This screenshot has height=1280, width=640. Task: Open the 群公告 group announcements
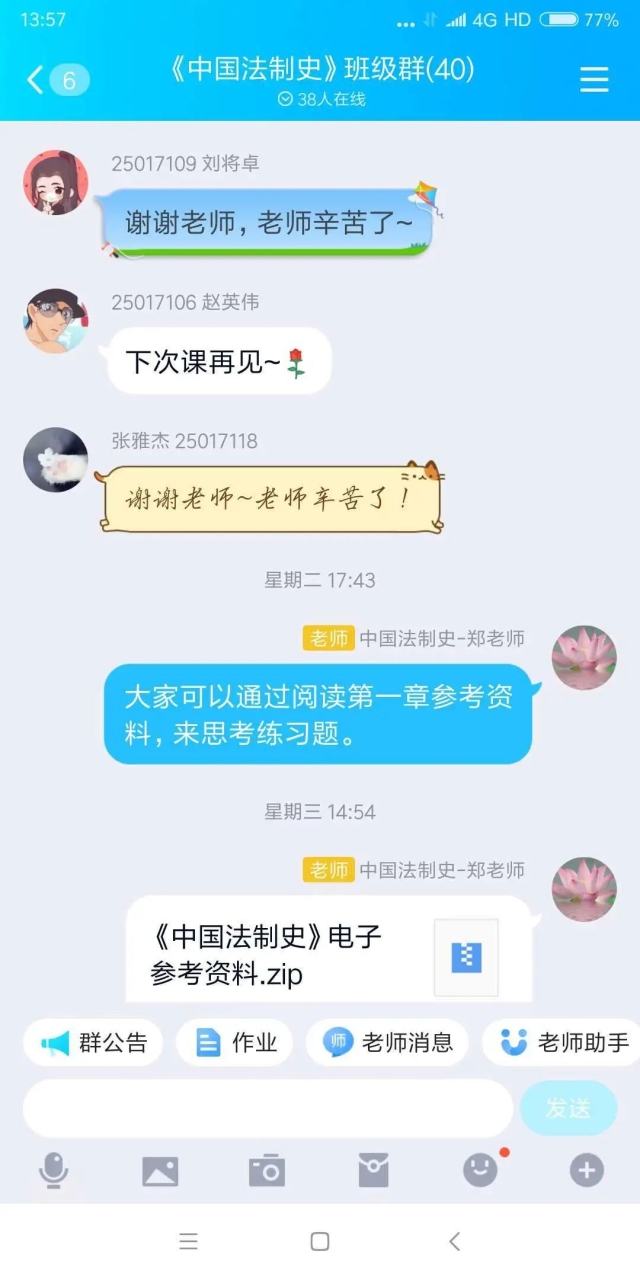click(x=93, y=1043)
